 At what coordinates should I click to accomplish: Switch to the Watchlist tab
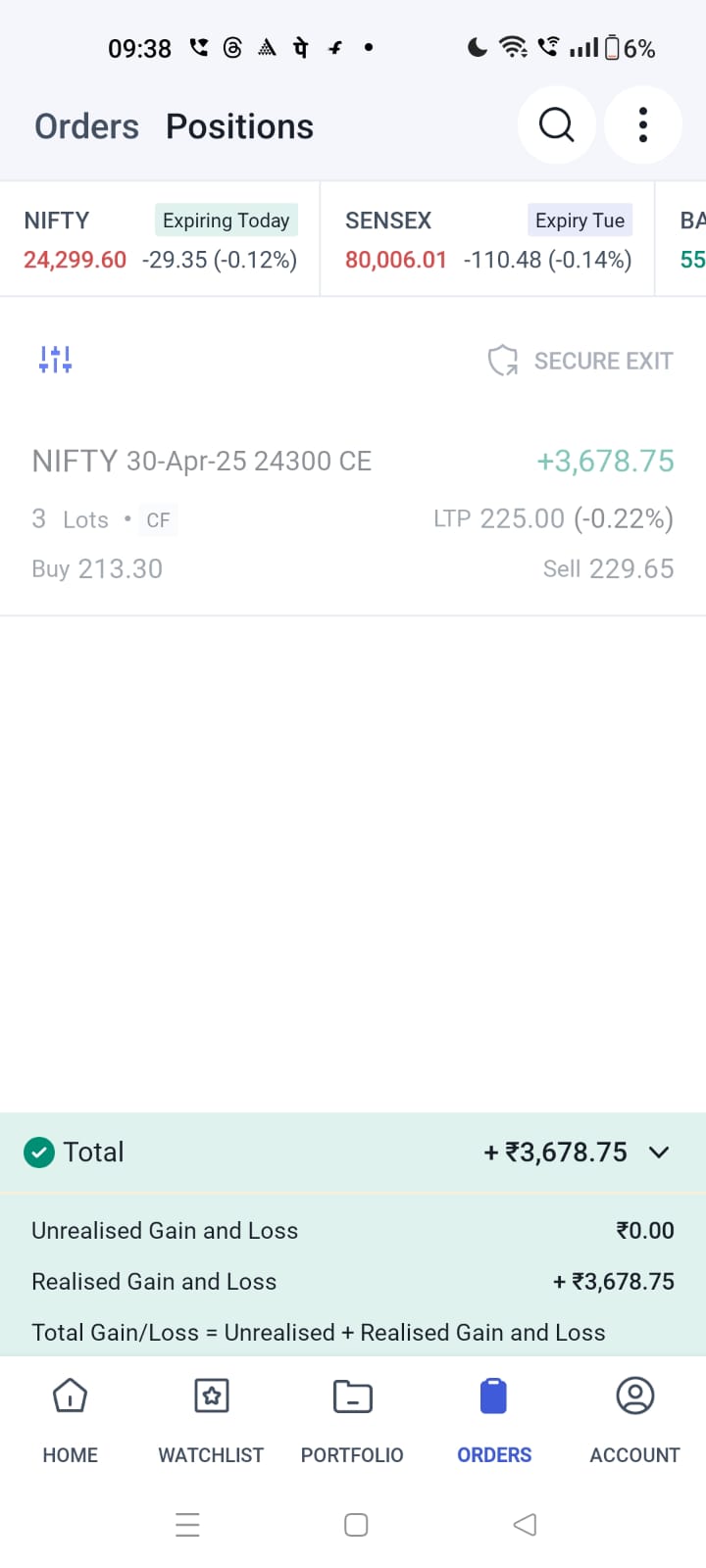click(211, 1420)
